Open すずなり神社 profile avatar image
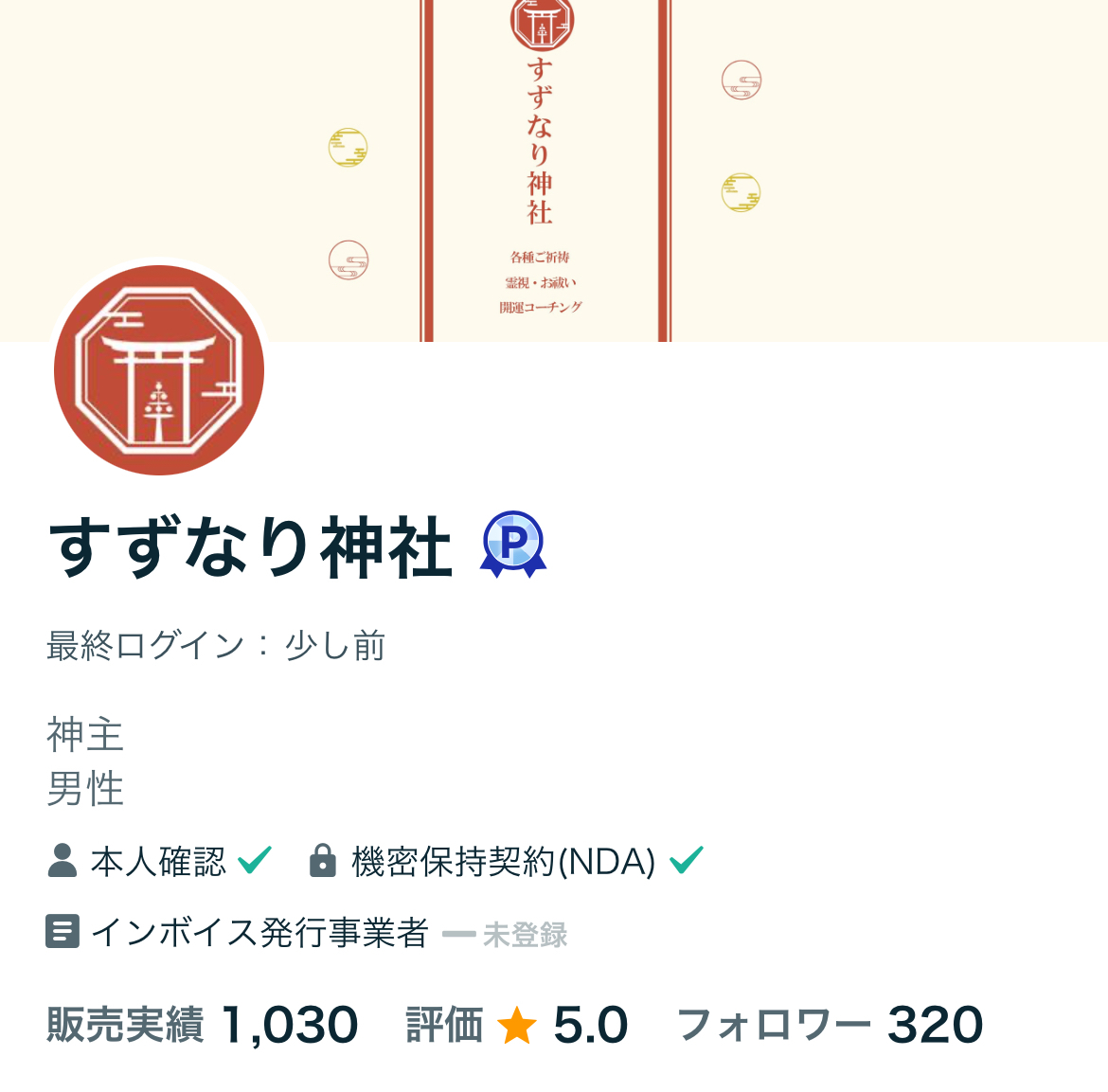This screenshot has height=1092, width=1108. coord(159,370)
